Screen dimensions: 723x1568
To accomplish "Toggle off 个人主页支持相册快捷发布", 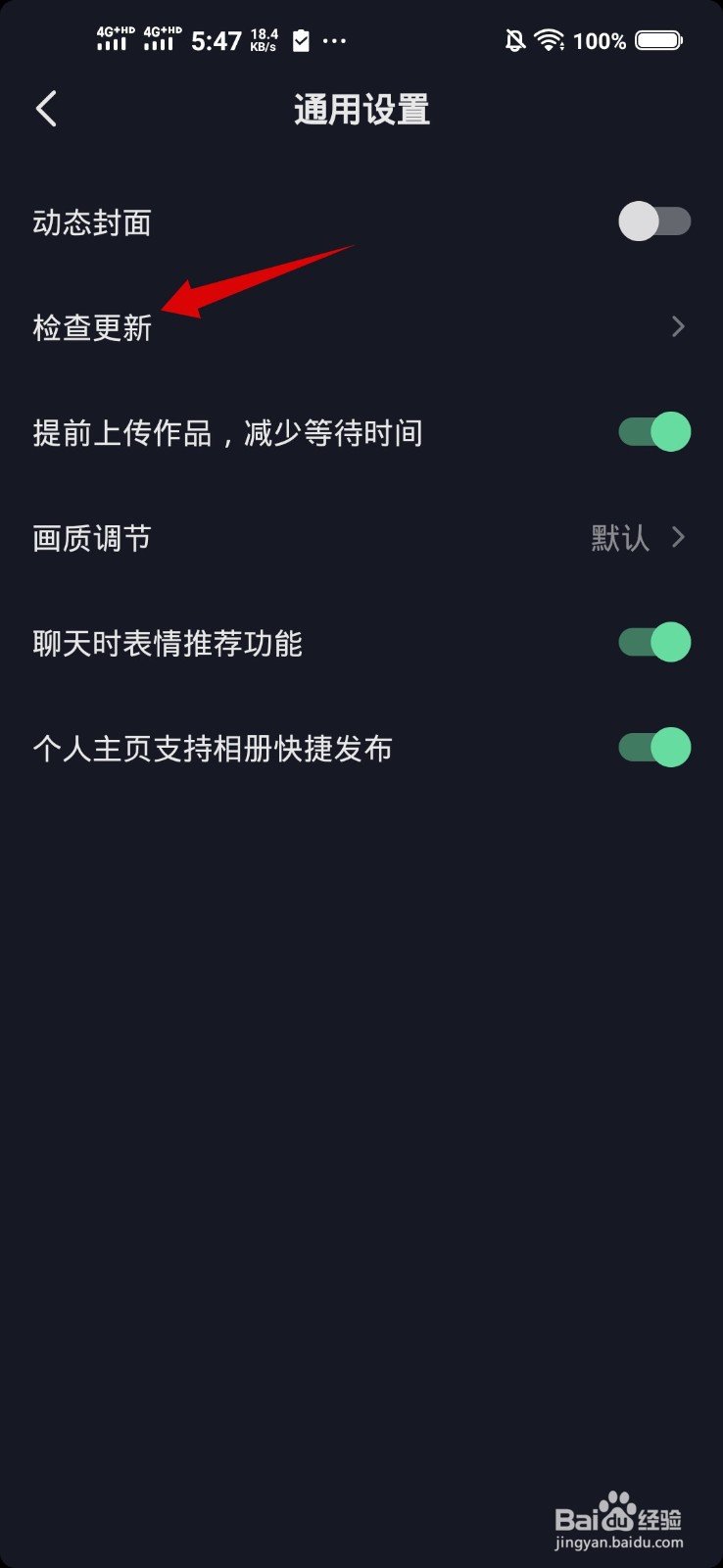I will pos(654,748).
